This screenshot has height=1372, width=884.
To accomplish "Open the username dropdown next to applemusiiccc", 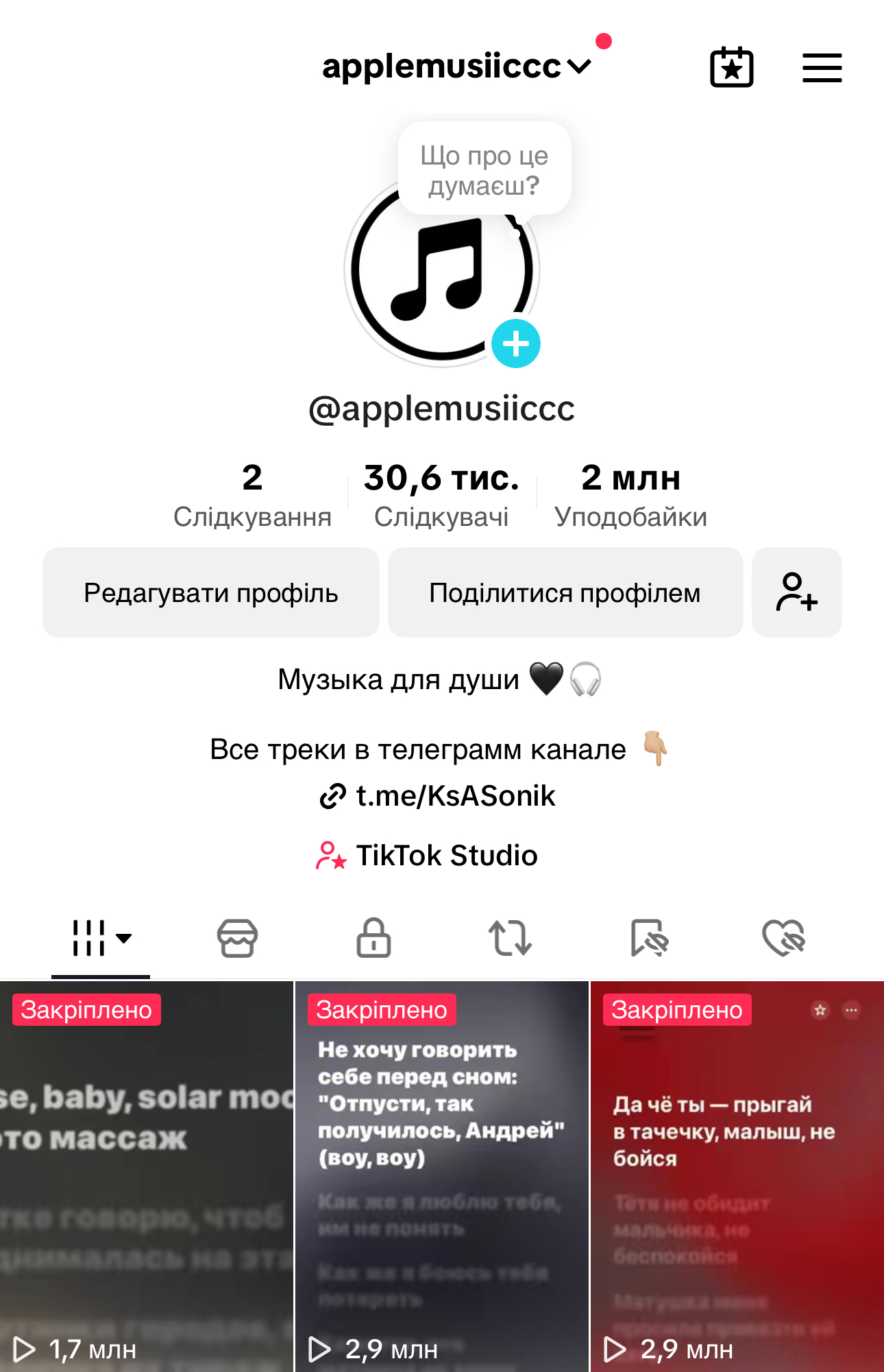I will click(x=579, y=66).
